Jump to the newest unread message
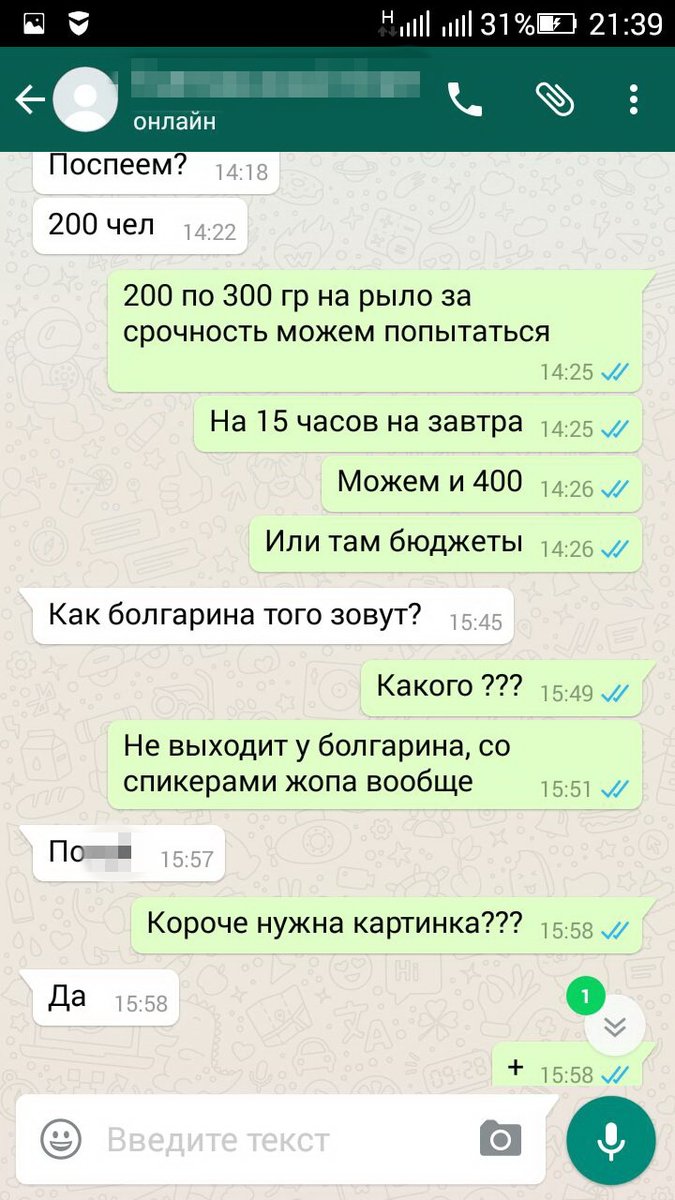The width and height of the screenshot is (675, 1200). point(614,1026)
